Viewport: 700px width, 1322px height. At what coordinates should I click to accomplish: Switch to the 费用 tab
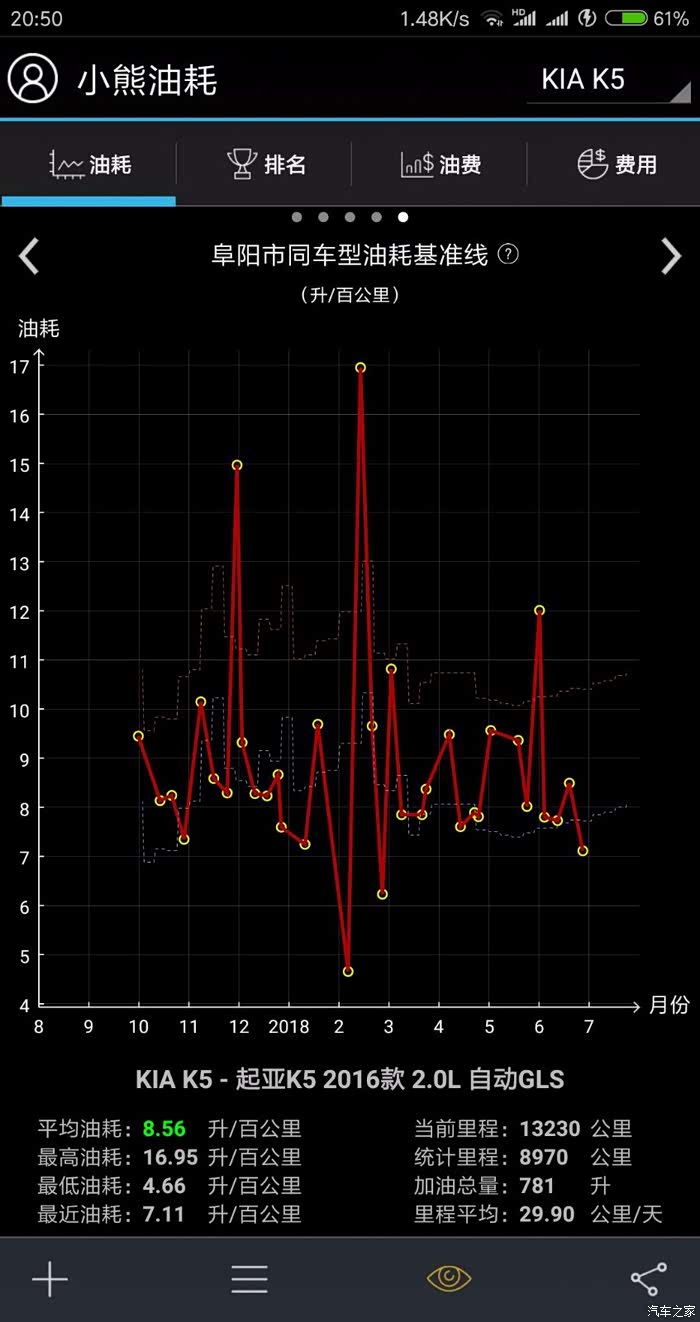[616, 164]
